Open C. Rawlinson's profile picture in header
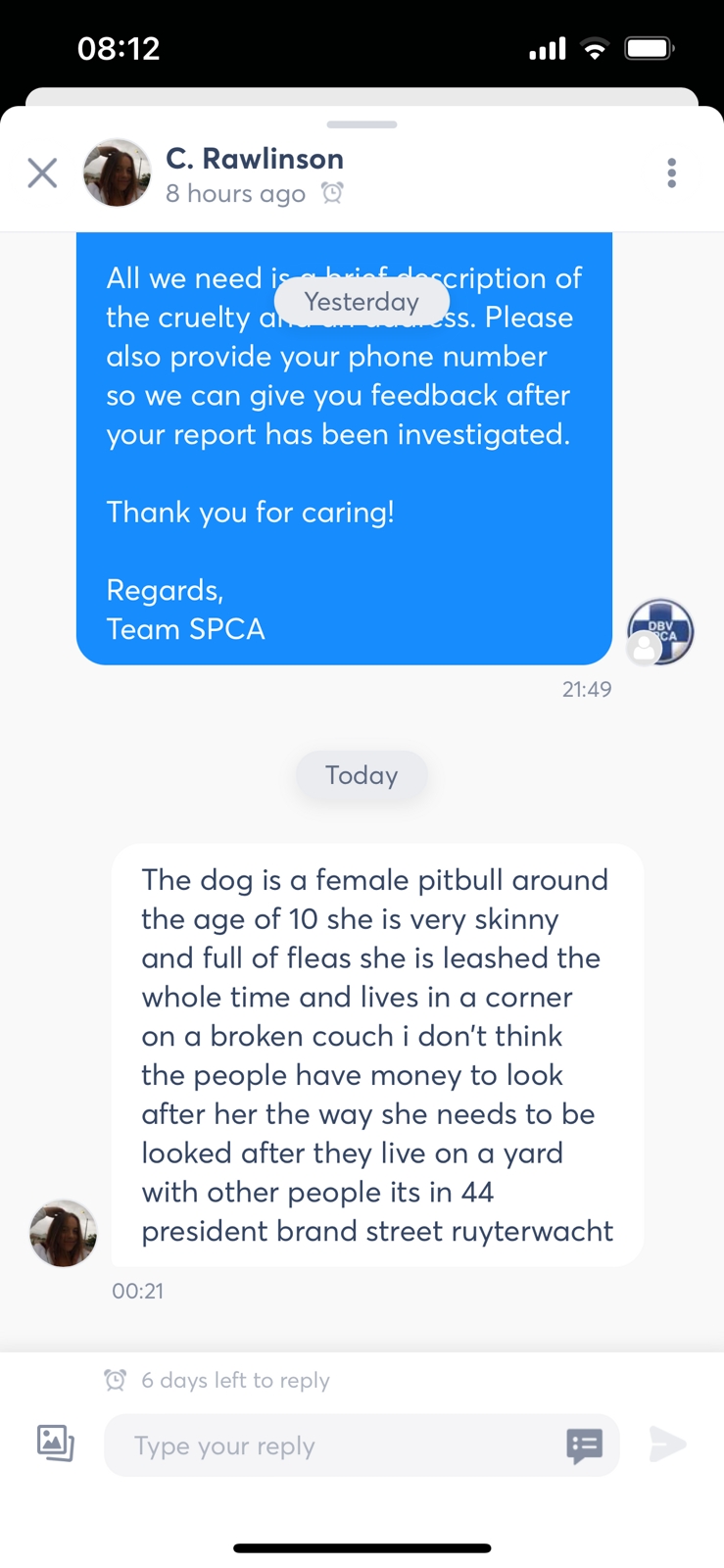Screen dimensions: 724x1568 pos(117,173)
